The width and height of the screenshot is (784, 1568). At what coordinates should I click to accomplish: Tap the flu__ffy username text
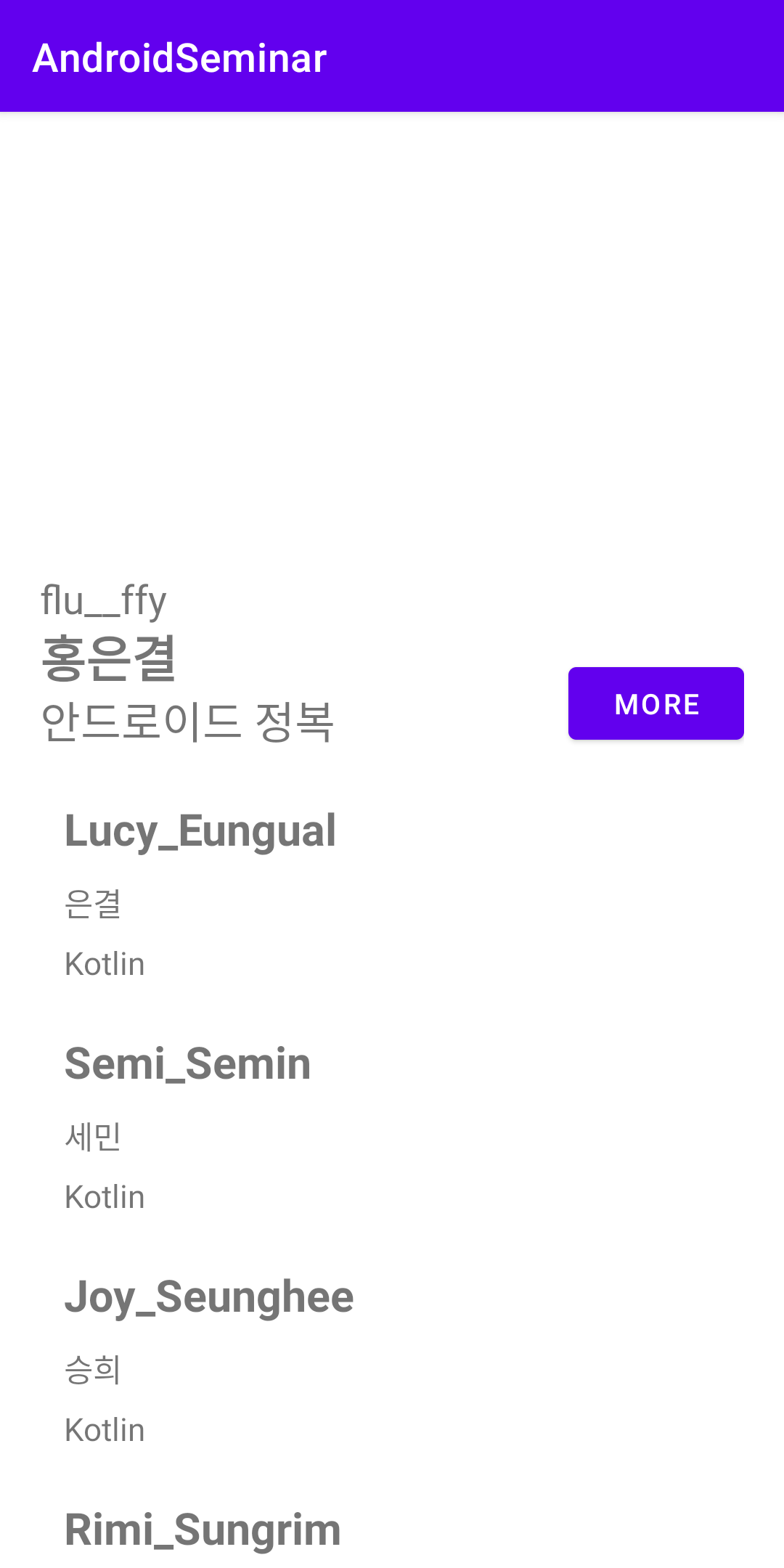104,600
